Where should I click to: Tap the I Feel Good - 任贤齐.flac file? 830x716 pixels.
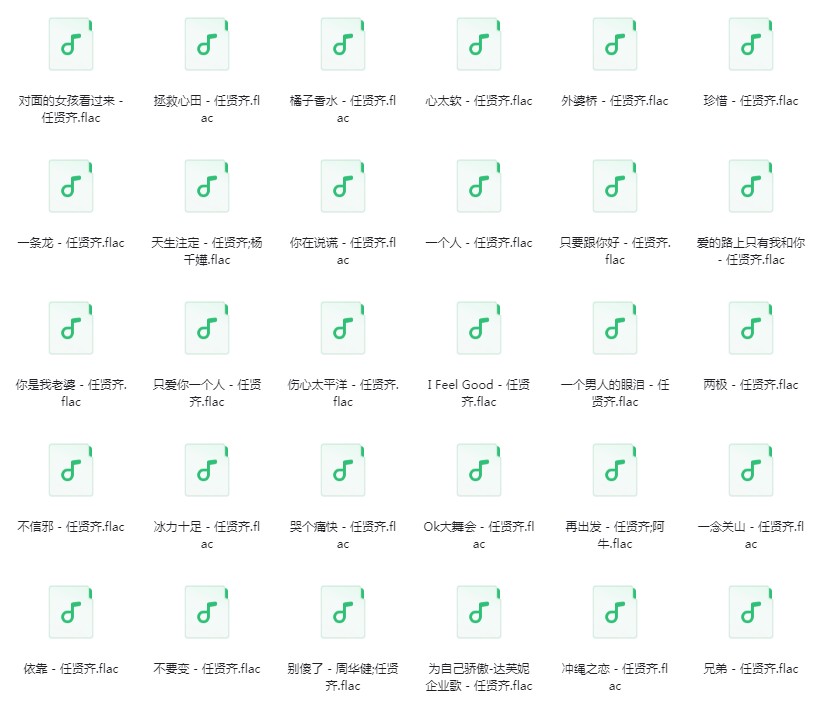click(x=479, y=328)
